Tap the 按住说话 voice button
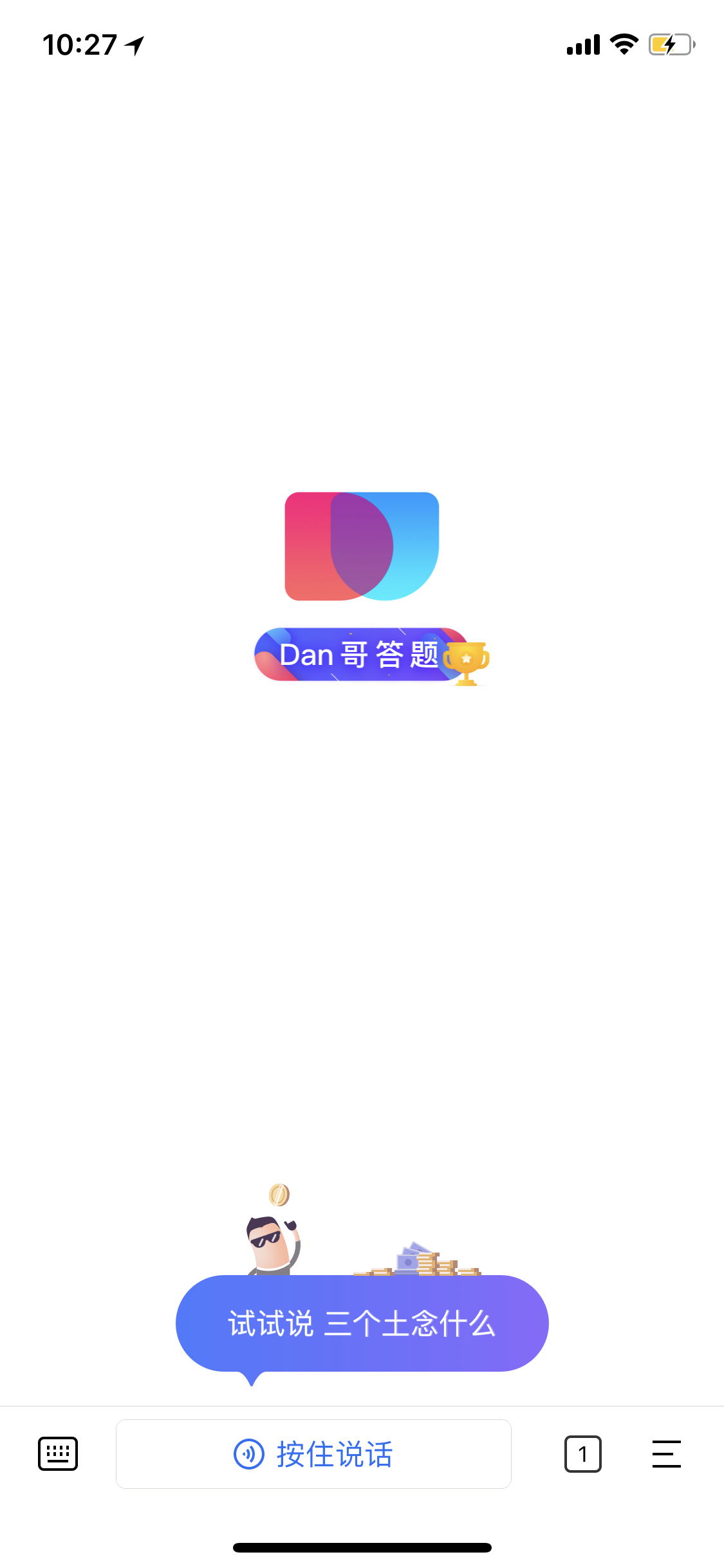Screen dimensions: 724x1568 click(x=313, y=1453)
